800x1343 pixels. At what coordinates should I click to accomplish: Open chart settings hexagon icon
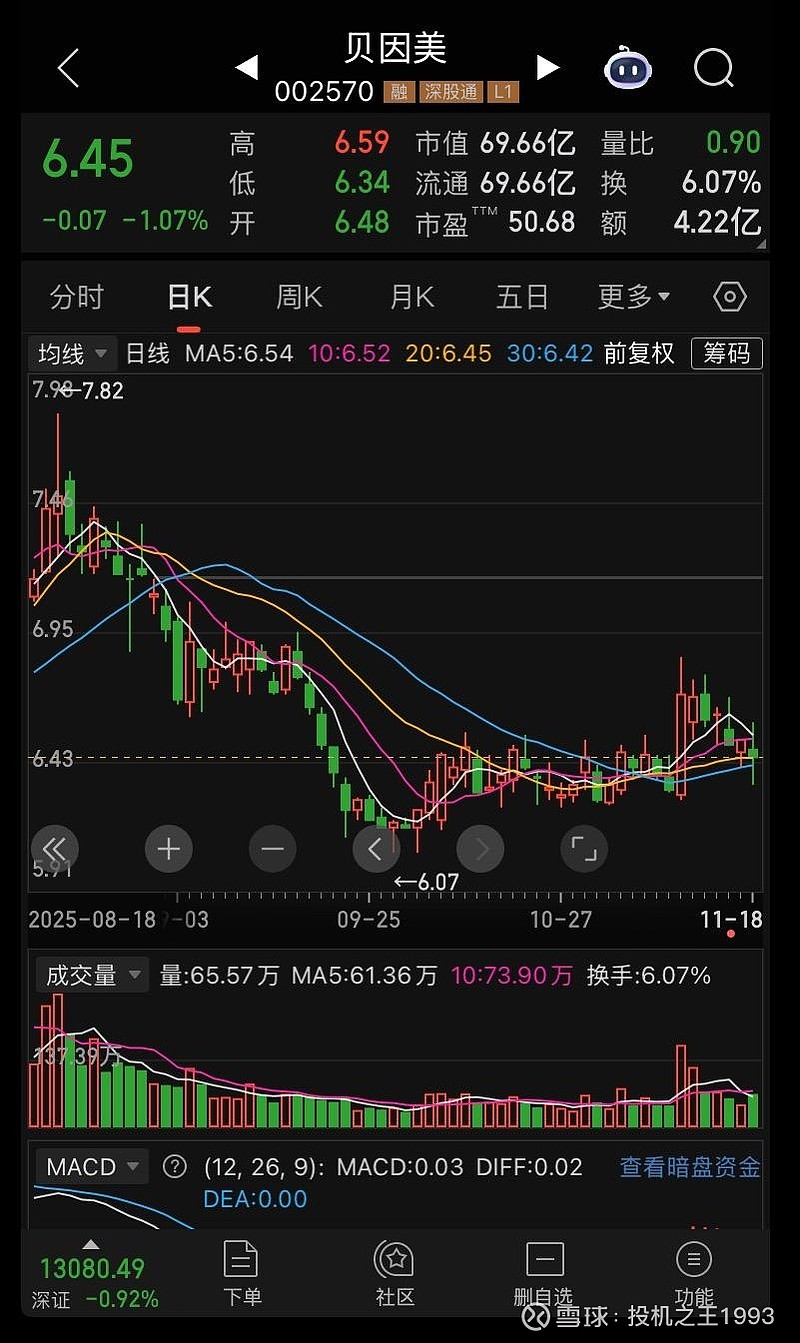[x=730, y=297]
